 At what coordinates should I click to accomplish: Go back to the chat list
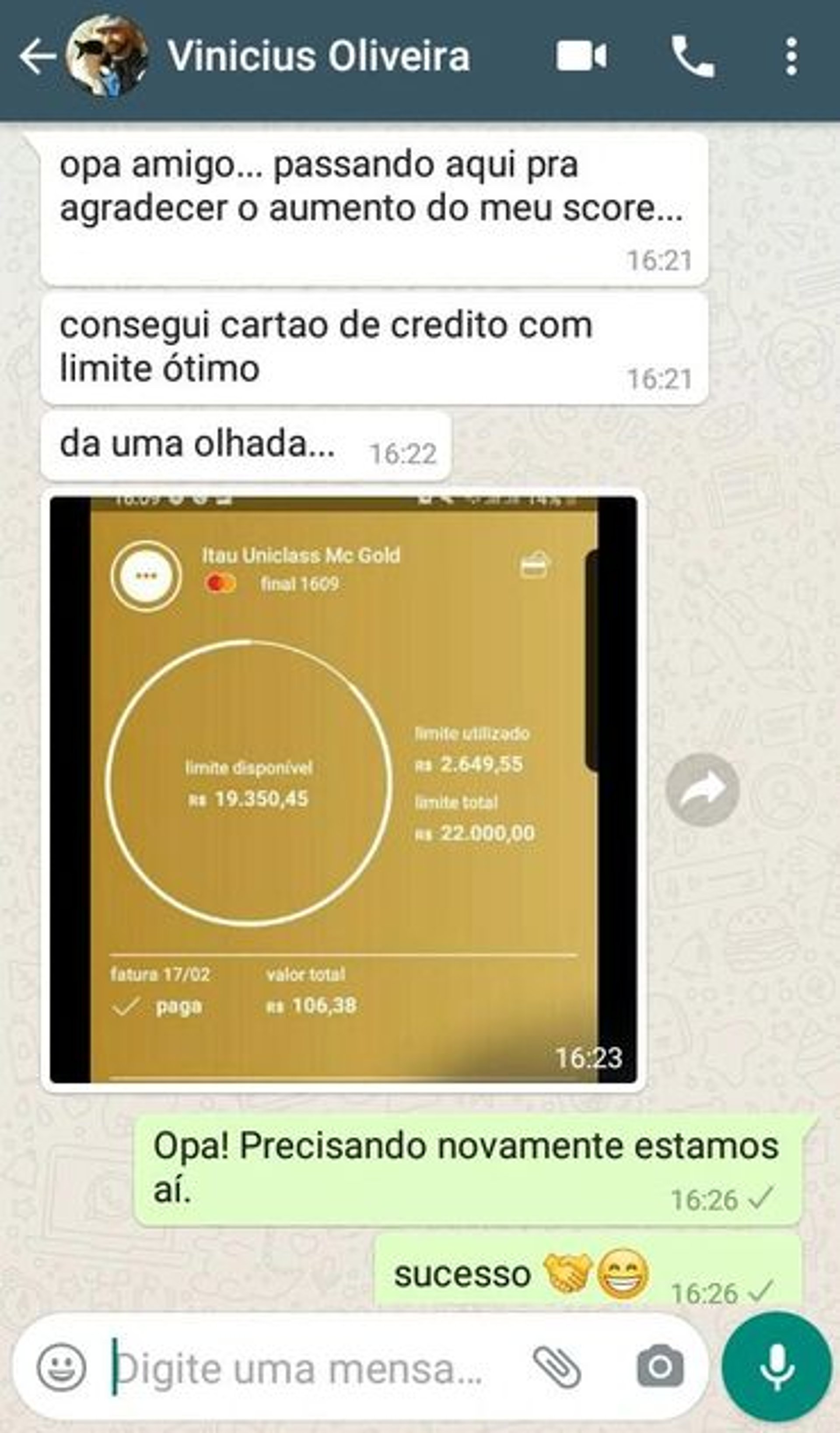pyautogui.click(x=36, y=56)
